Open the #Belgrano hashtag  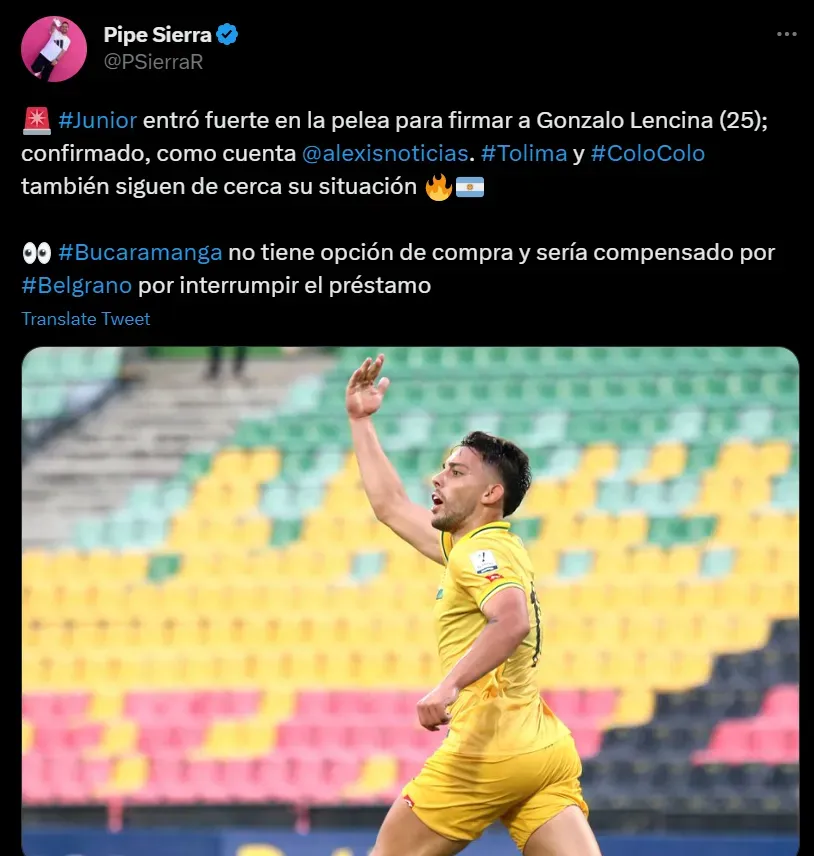(76, 285)
